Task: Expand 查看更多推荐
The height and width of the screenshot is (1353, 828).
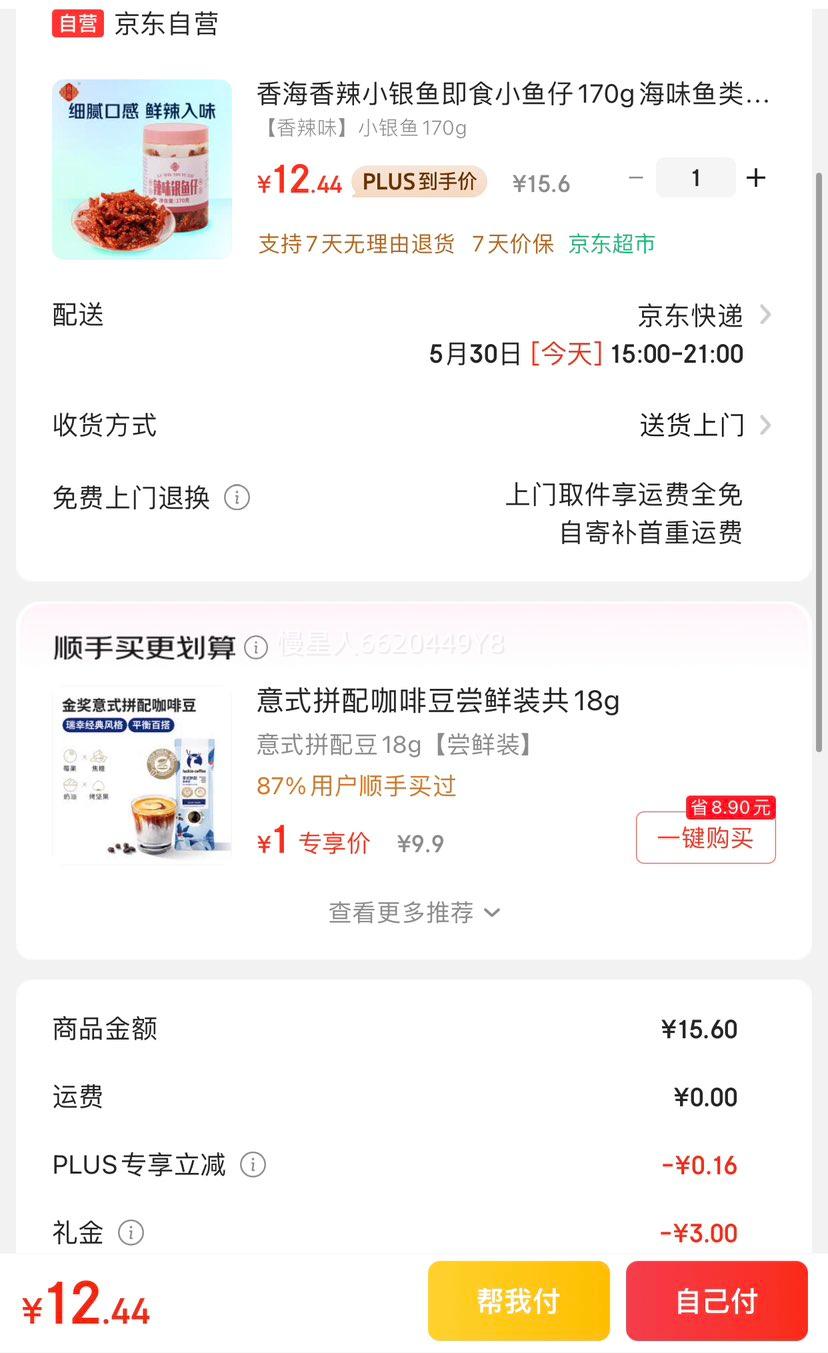Action: point(414,912)
